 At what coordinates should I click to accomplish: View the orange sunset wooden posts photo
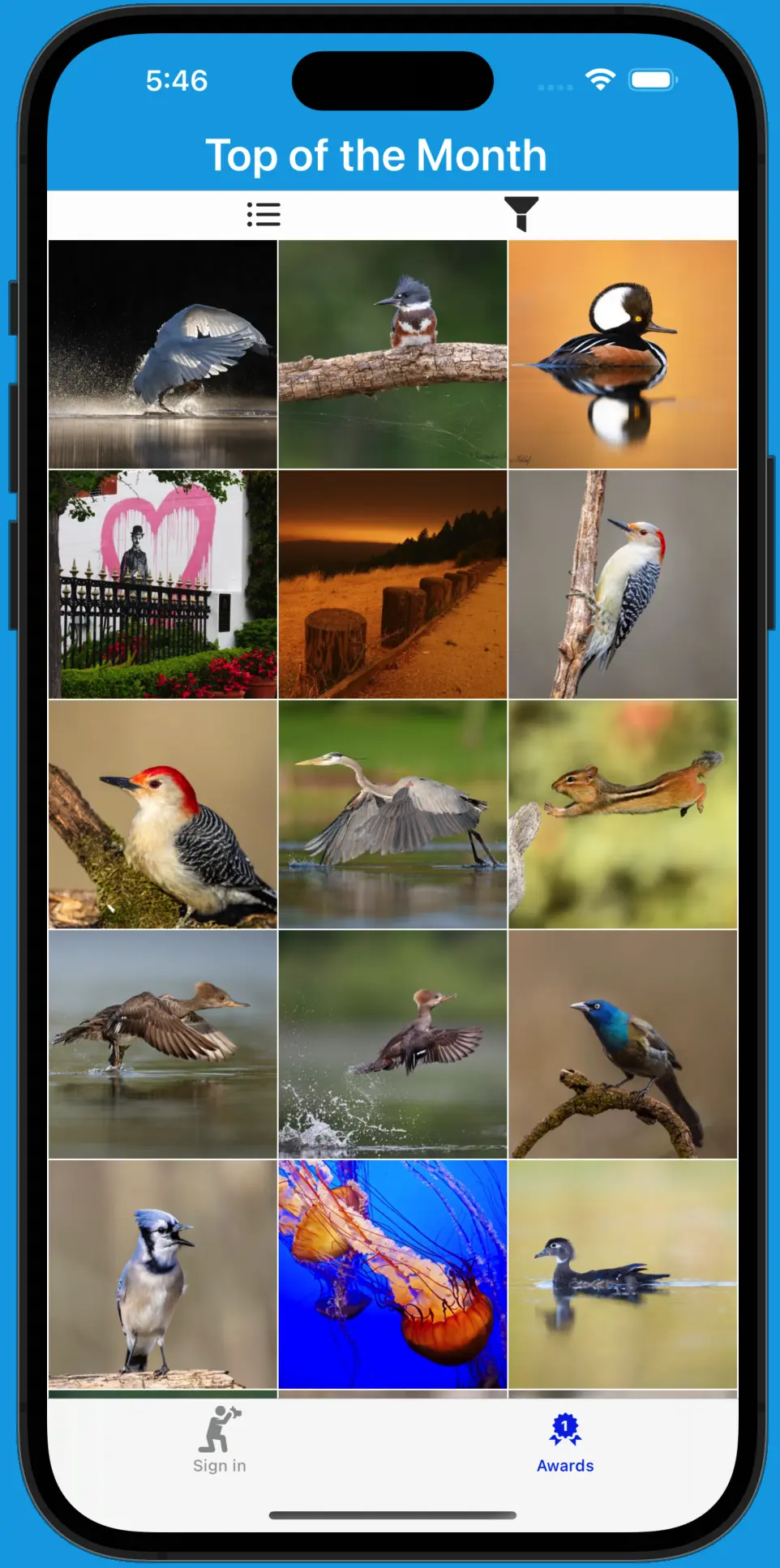pos(392,585)
